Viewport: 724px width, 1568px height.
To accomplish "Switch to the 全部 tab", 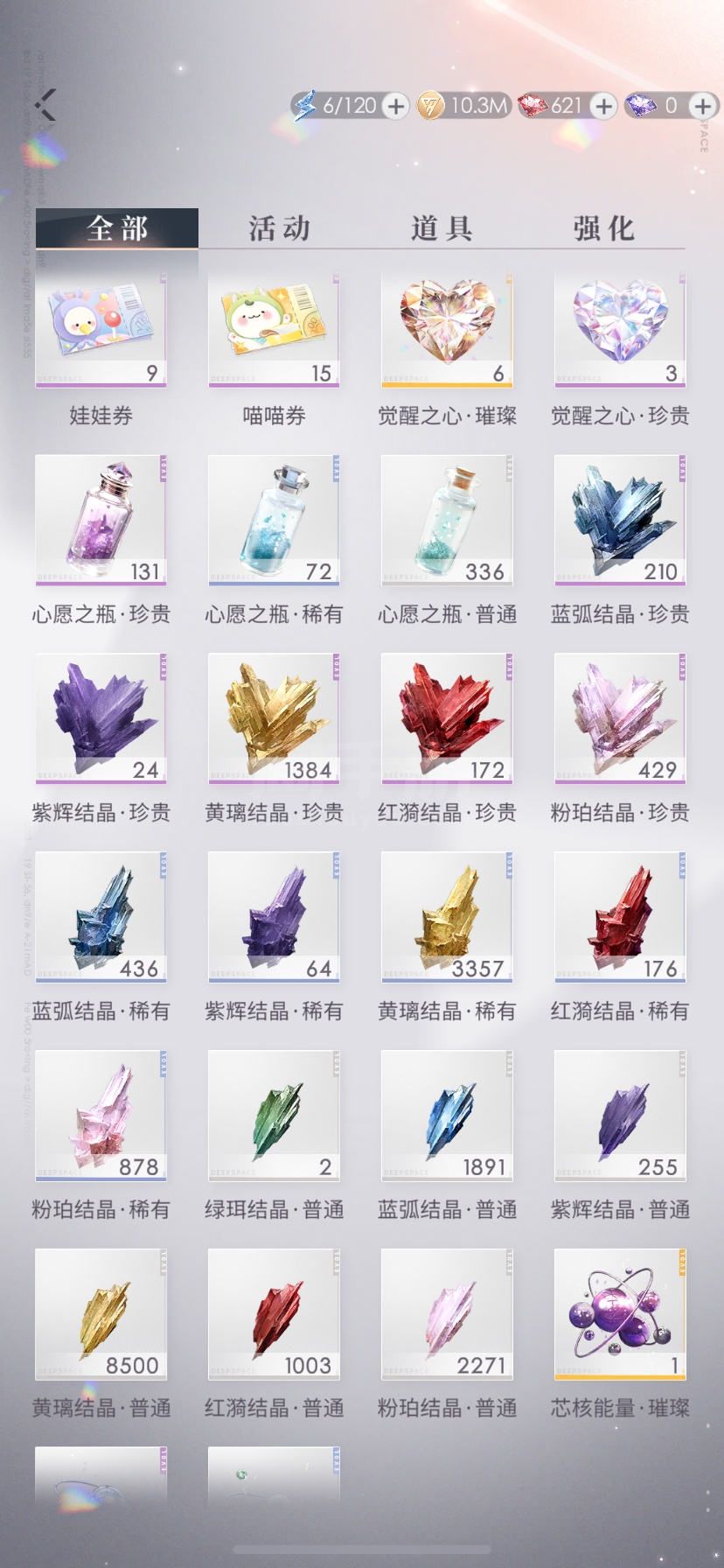I will [117, 228].
